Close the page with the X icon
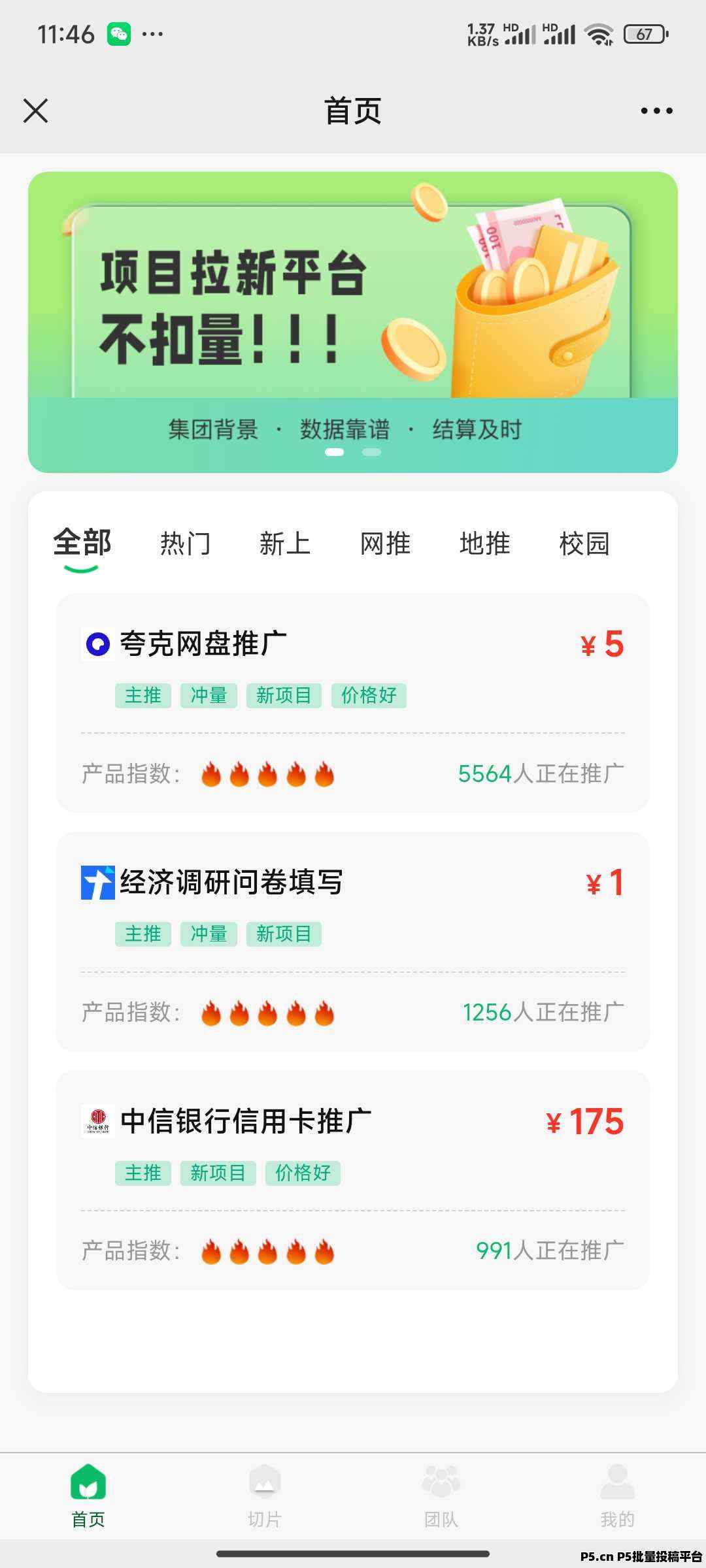 pos(36,110)
